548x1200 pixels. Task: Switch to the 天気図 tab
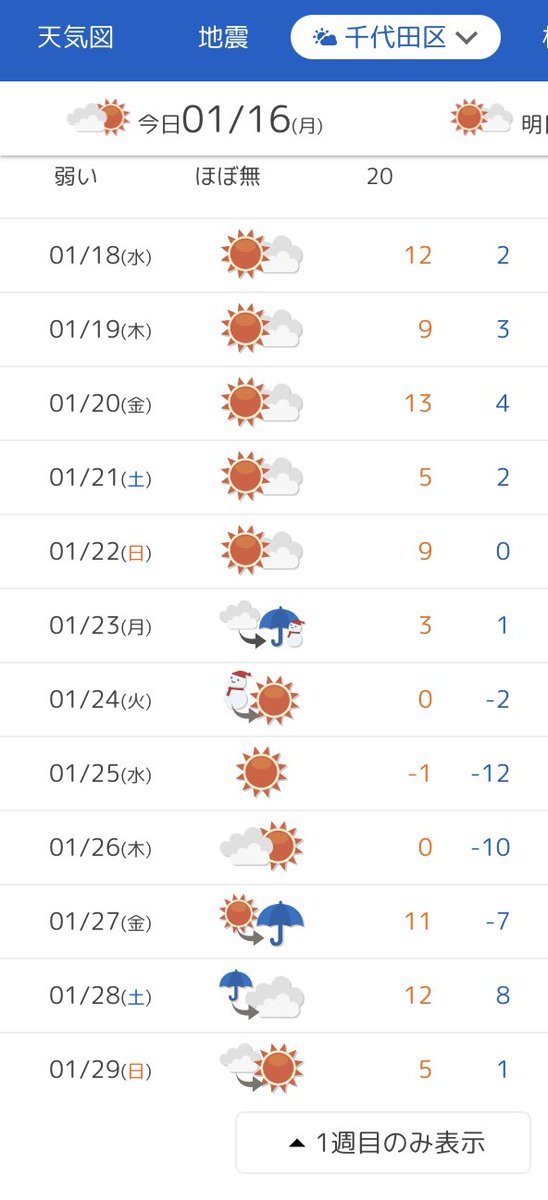pos(76,38)
